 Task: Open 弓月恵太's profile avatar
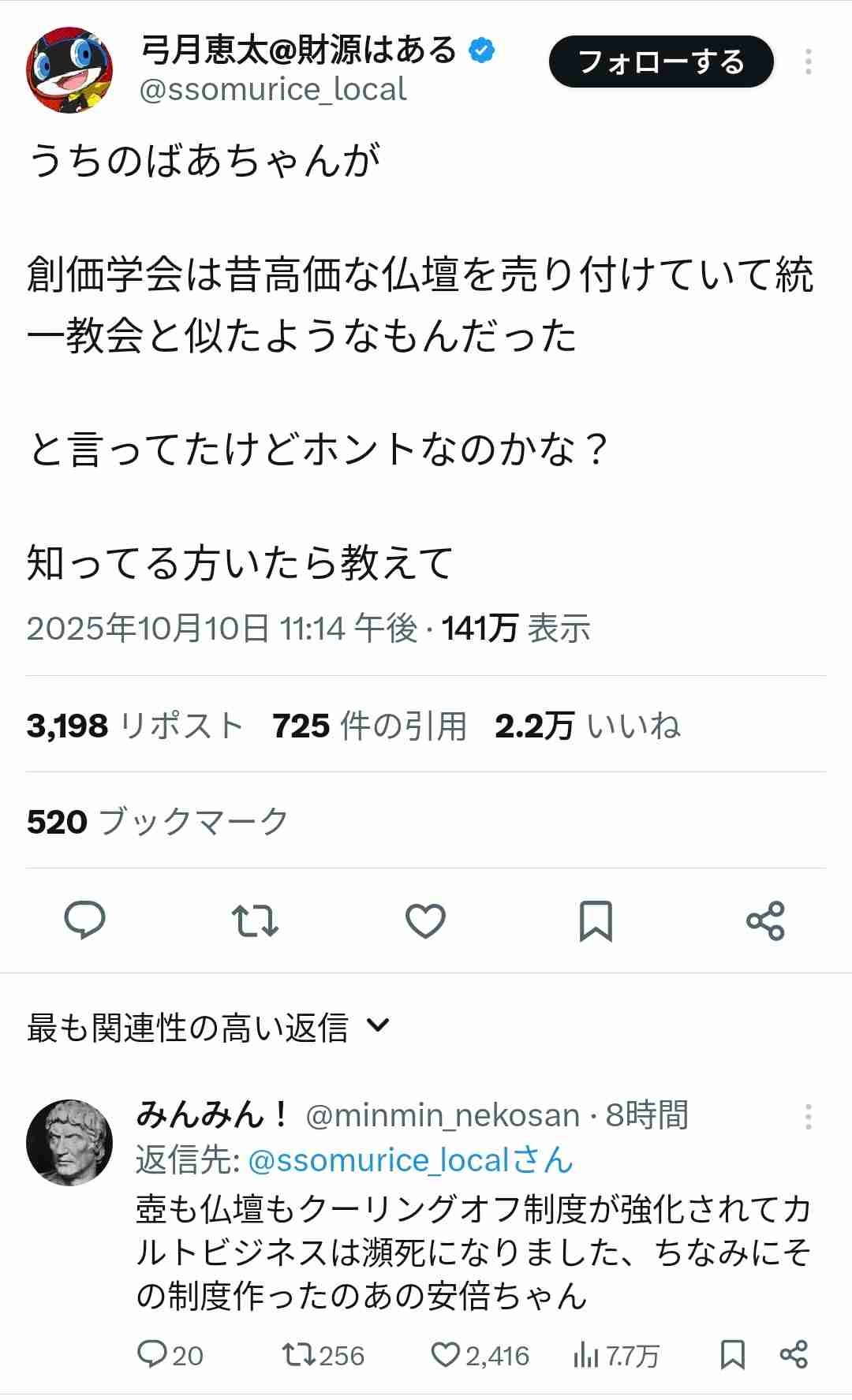click(69, 69)
